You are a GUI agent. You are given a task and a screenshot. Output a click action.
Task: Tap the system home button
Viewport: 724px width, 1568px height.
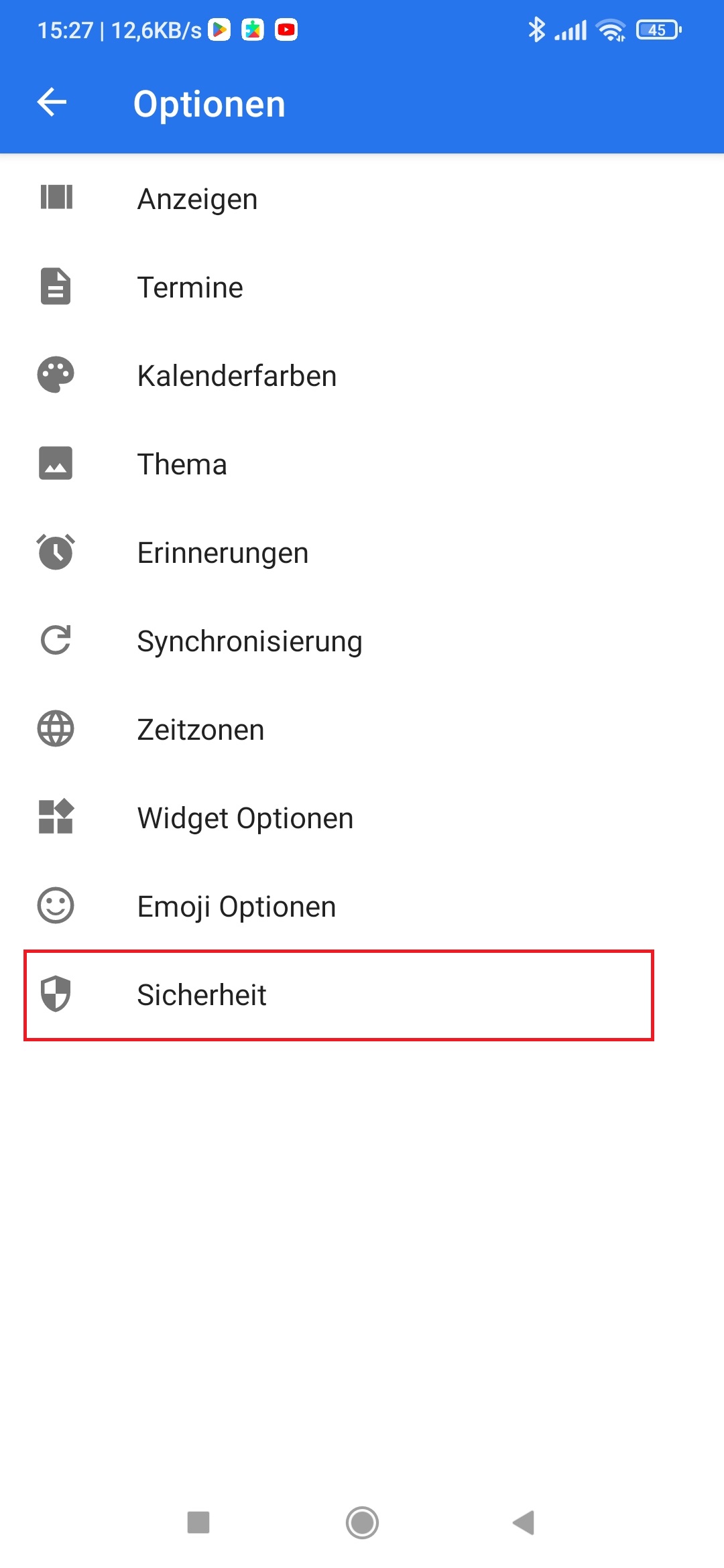coord(362,1522)
